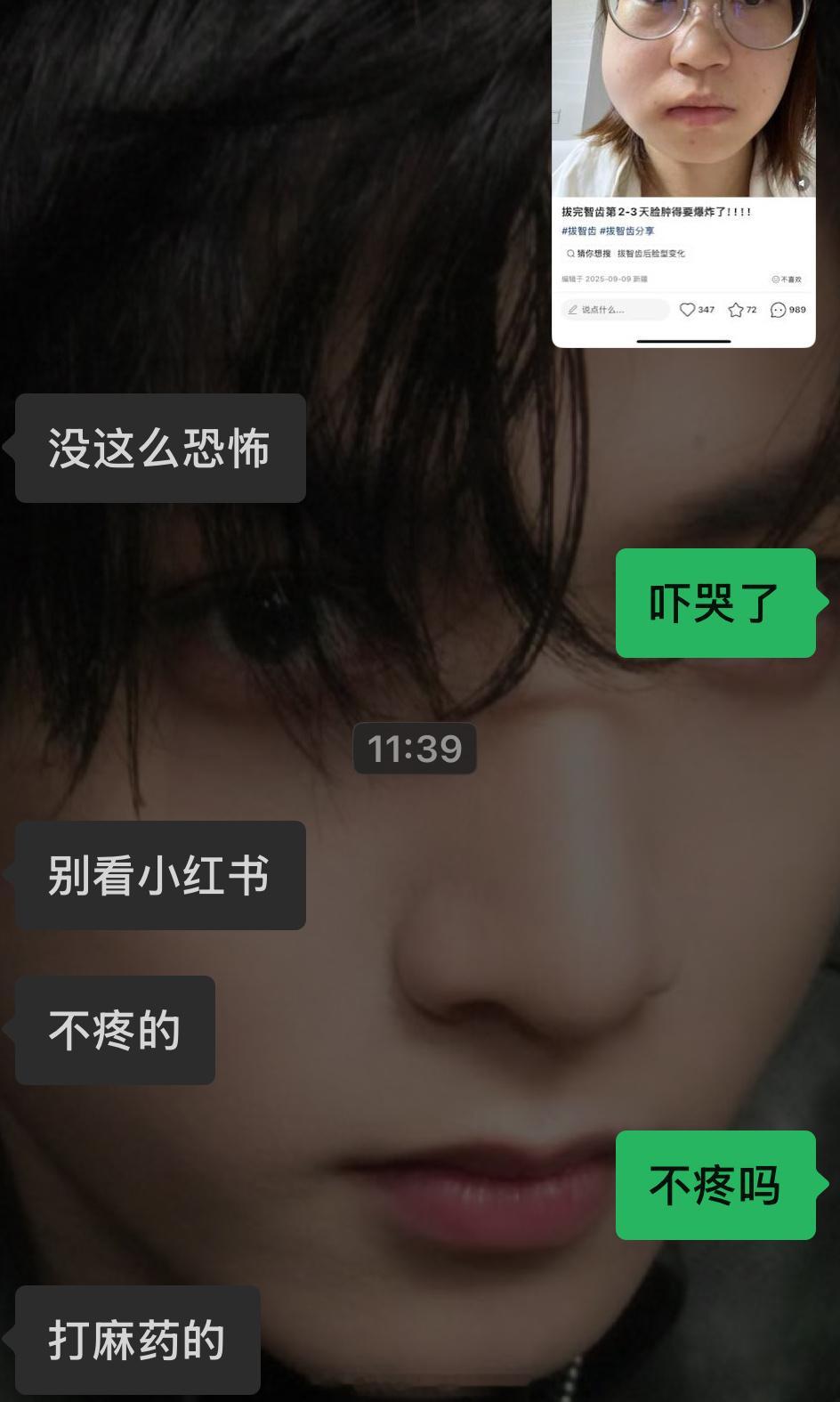Open the #拔智齿 hashtag
Screen dimensions: 840x1402
pos(578,231)
